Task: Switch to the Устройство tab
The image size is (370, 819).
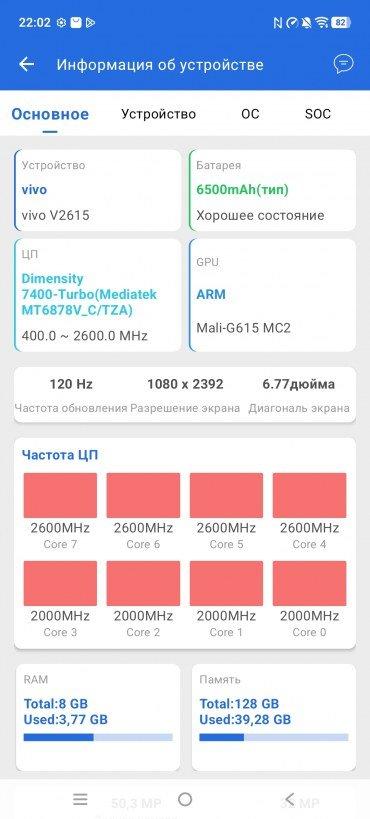Action: (158, 114)
